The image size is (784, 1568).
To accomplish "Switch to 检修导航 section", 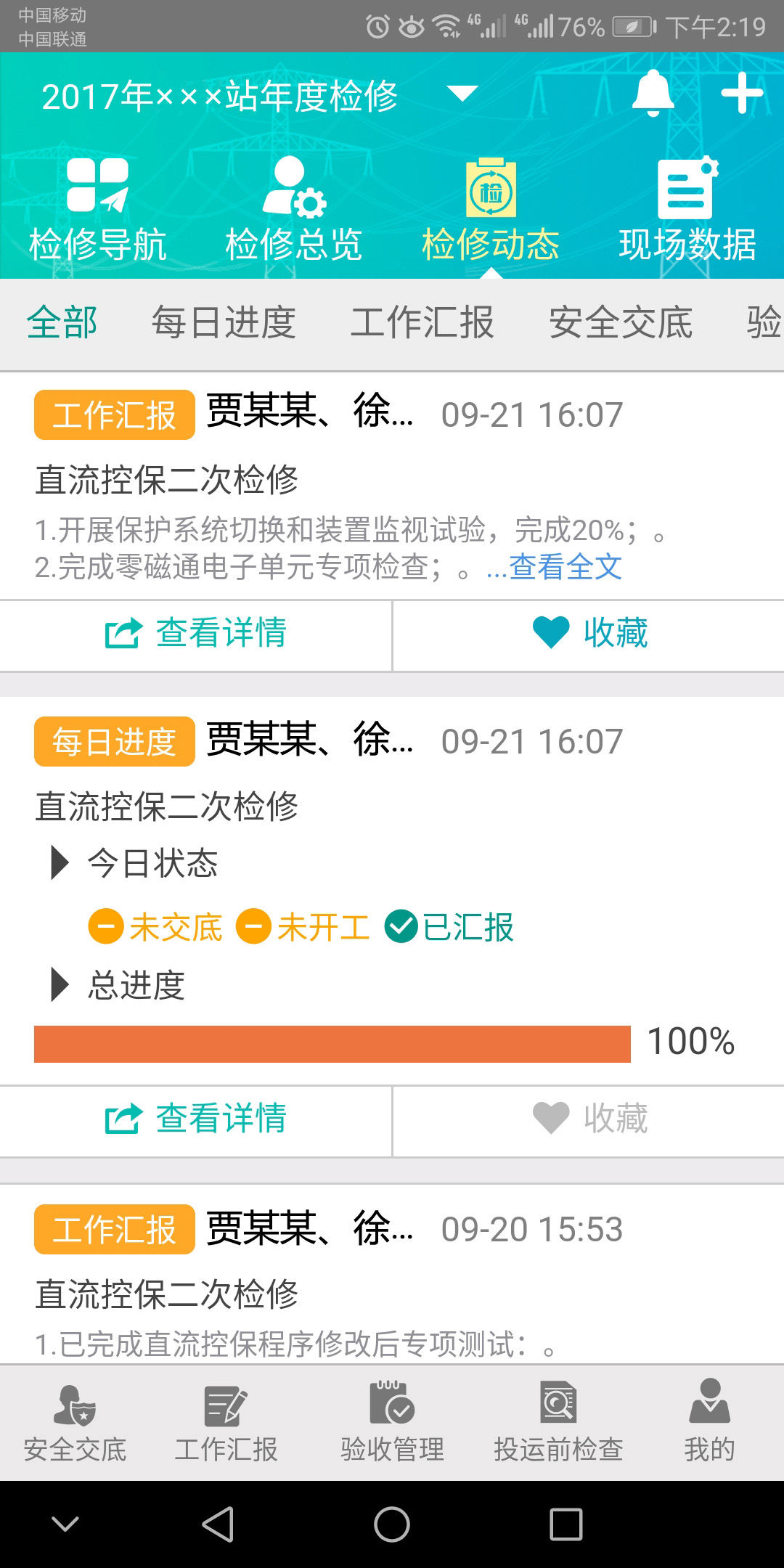I will (98, 209).
